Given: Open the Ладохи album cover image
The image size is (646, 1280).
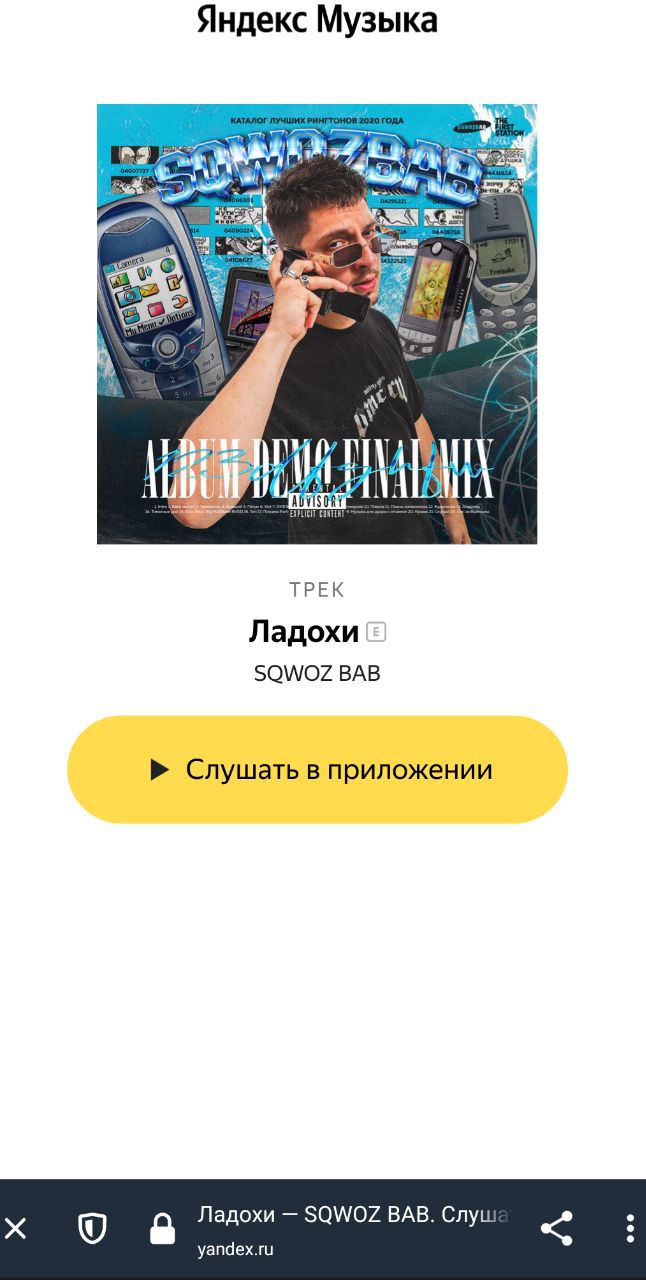Looking at the screenshot, I should (x=317, y=324).
